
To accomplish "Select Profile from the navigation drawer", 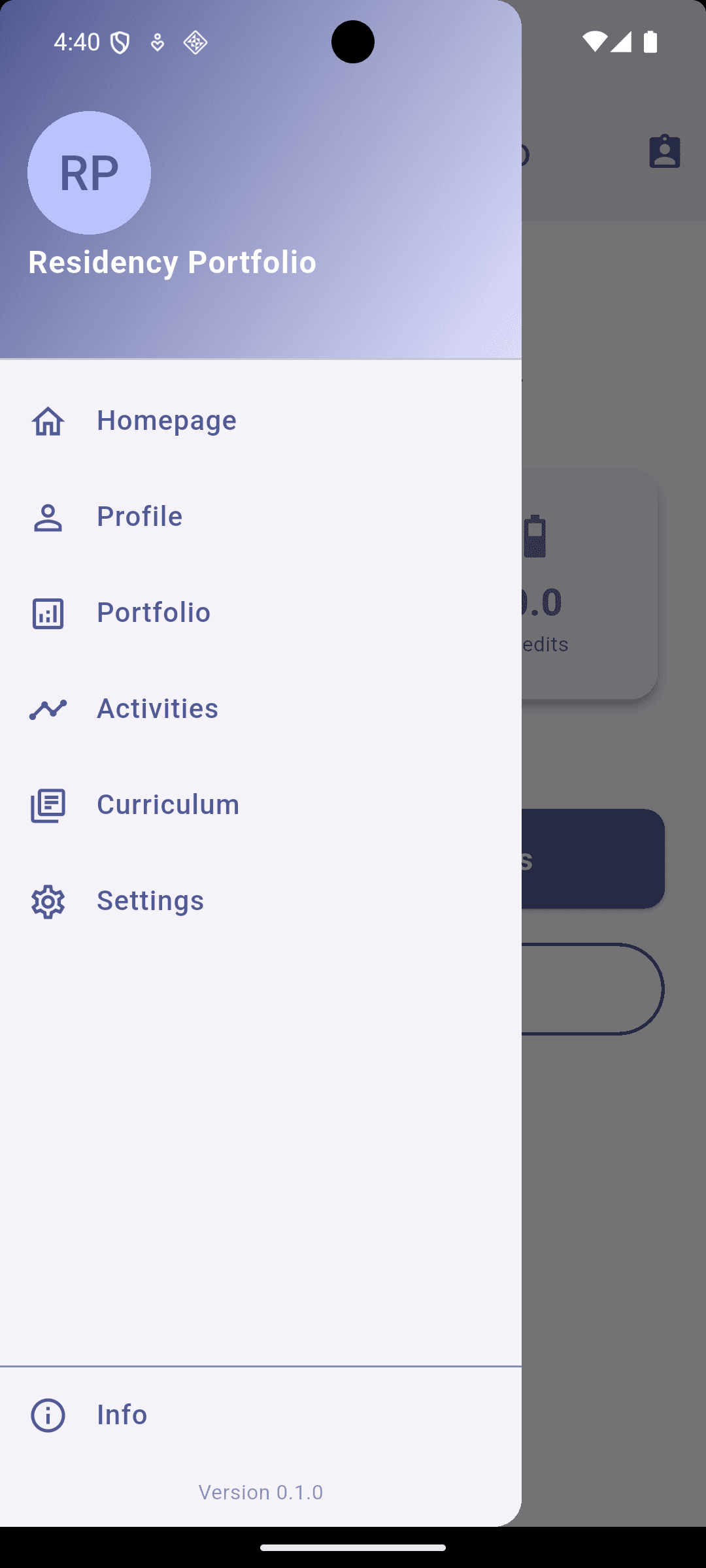I will point(139,517).
